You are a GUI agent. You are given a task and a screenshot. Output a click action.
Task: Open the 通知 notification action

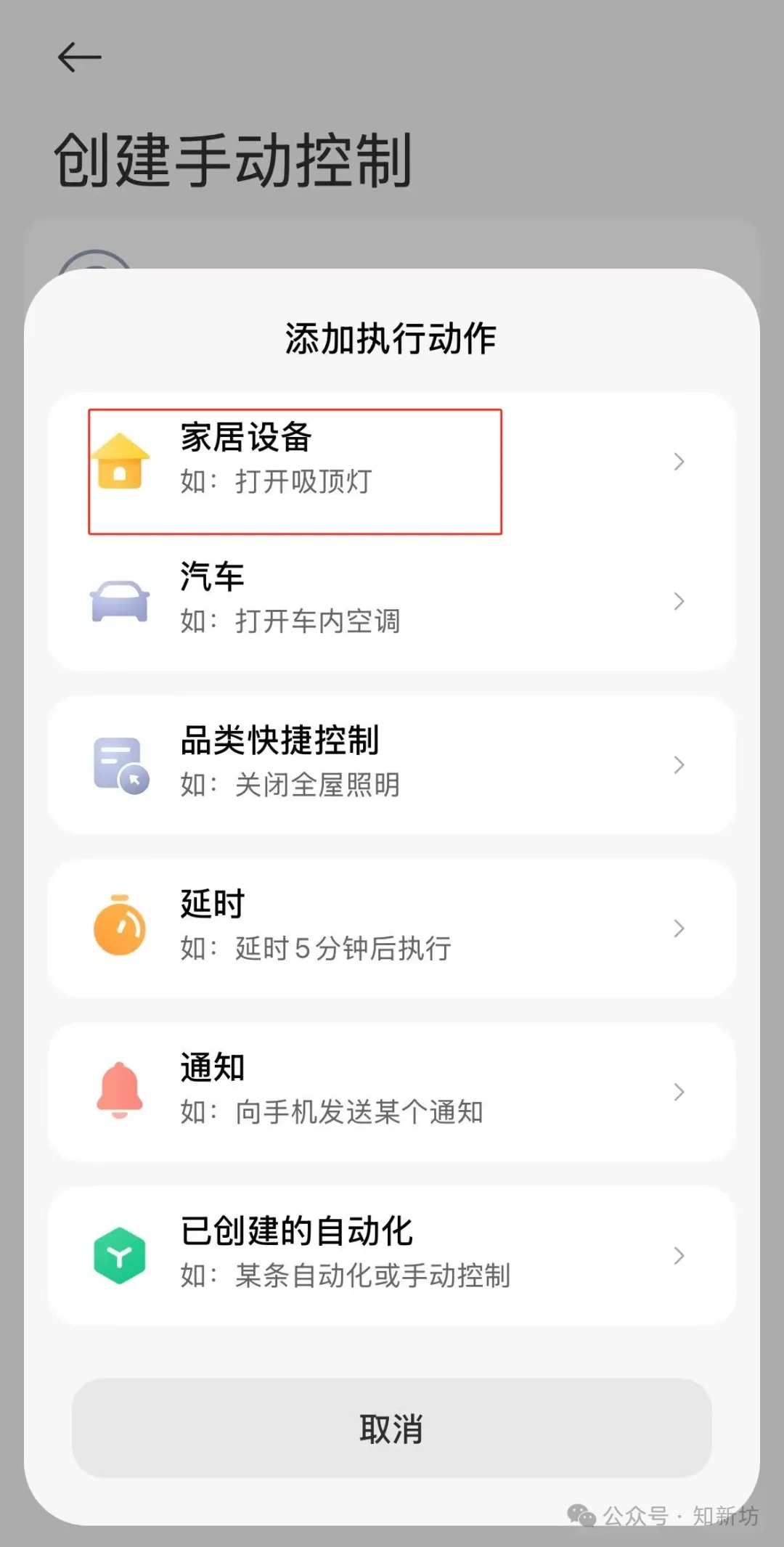click(x=392, y=1092)
